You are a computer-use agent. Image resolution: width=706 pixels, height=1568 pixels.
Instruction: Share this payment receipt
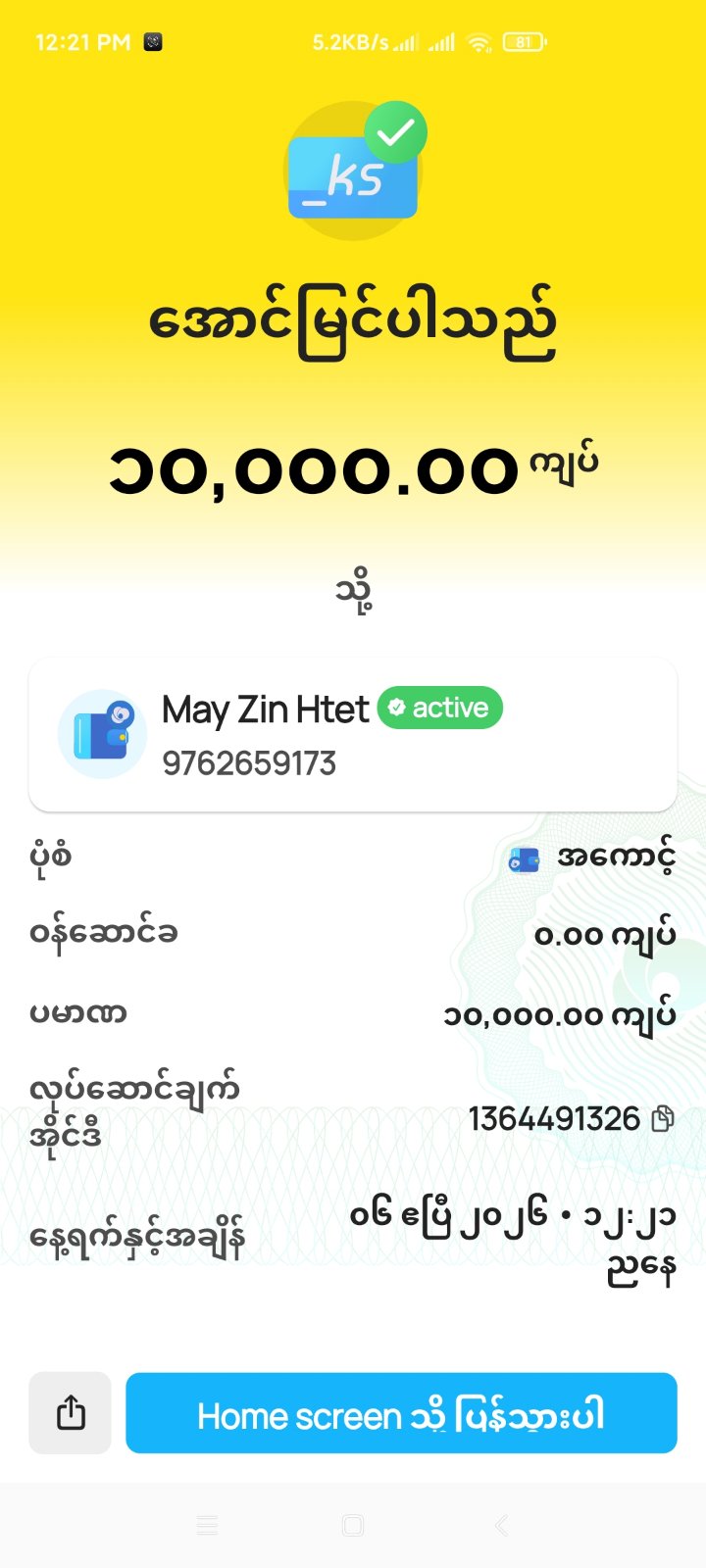pos(70,1412)
